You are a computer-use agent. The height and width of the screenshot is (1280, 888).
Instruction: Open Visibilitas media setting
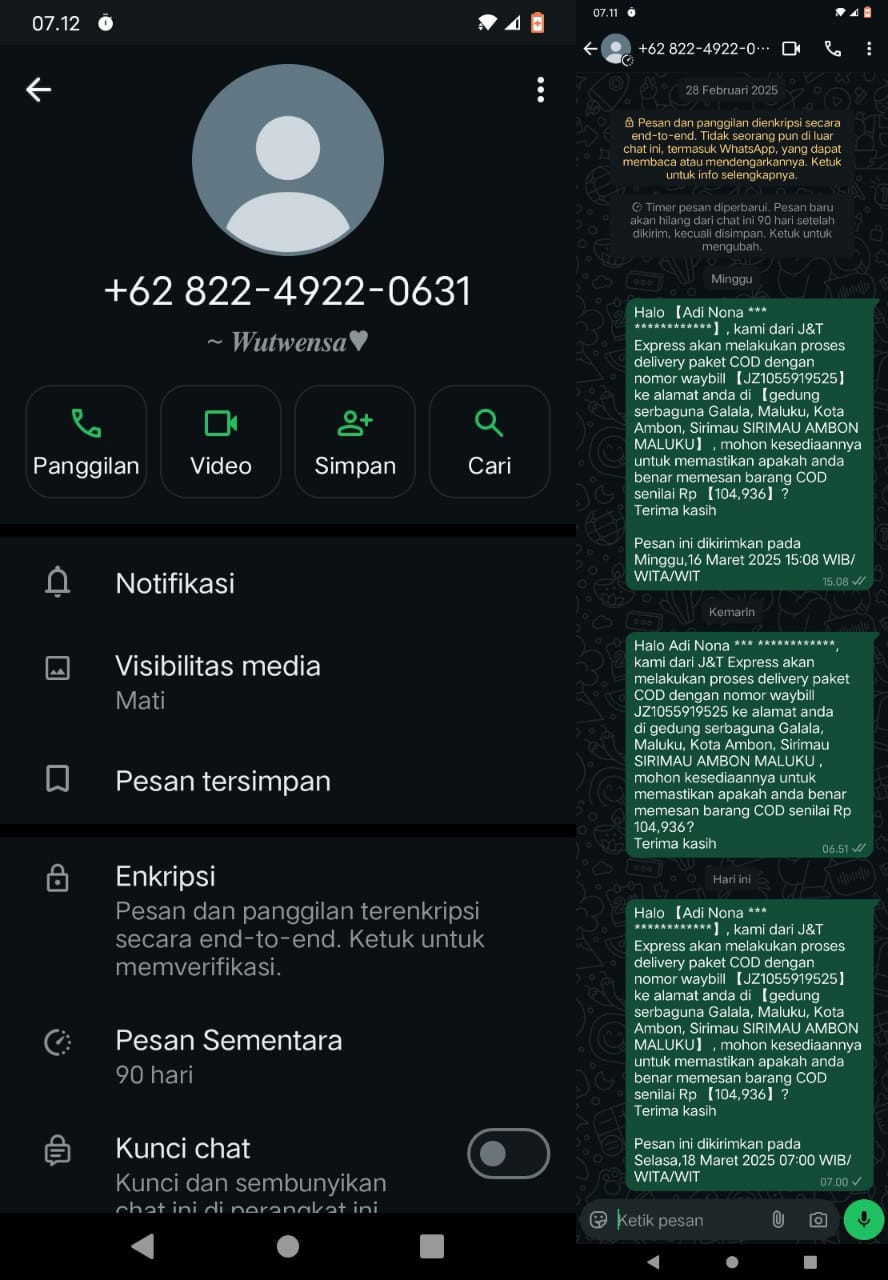tap(288, 682)
